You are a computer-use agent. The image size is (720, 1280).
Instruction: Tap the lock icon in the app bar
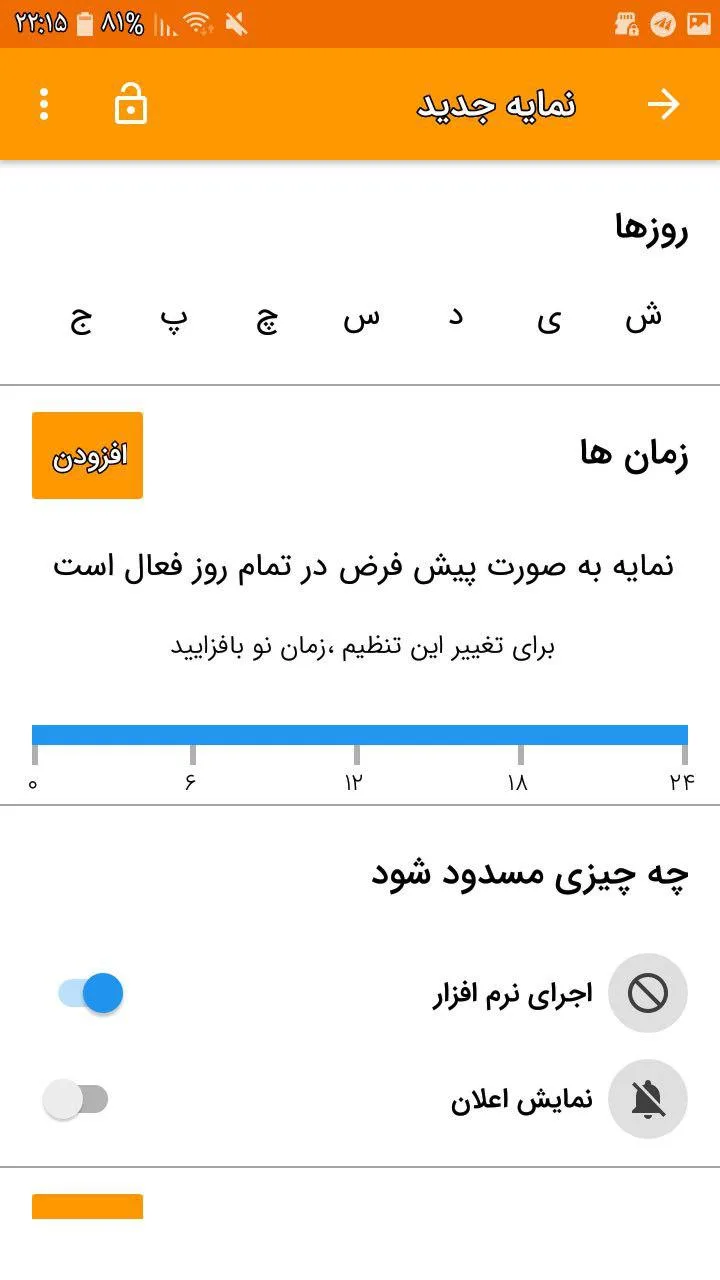(x=131, y=104)
